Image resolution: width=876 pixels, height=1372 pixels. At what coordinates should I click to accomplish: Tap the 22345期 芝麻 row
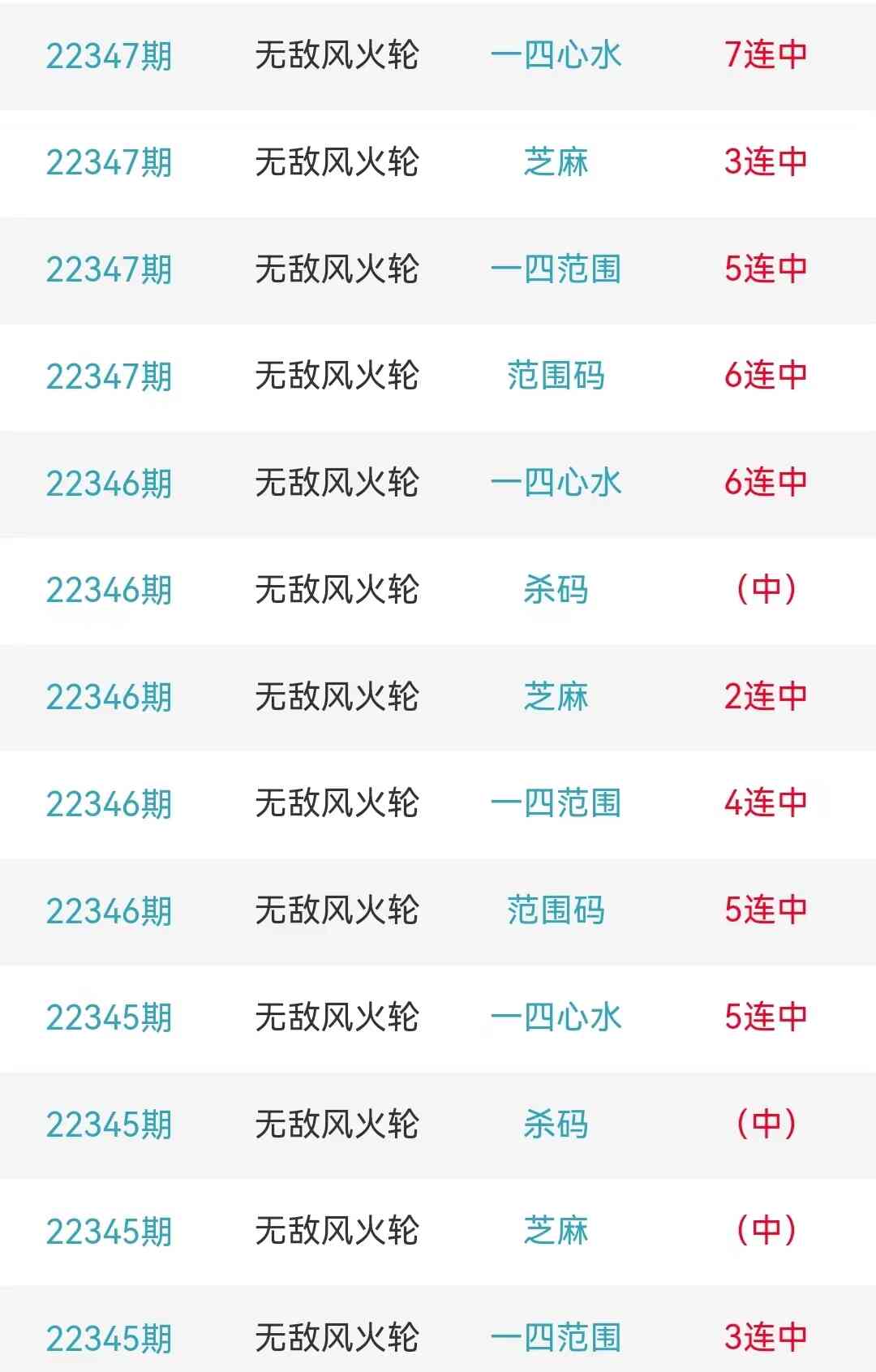pos(556,1231)
